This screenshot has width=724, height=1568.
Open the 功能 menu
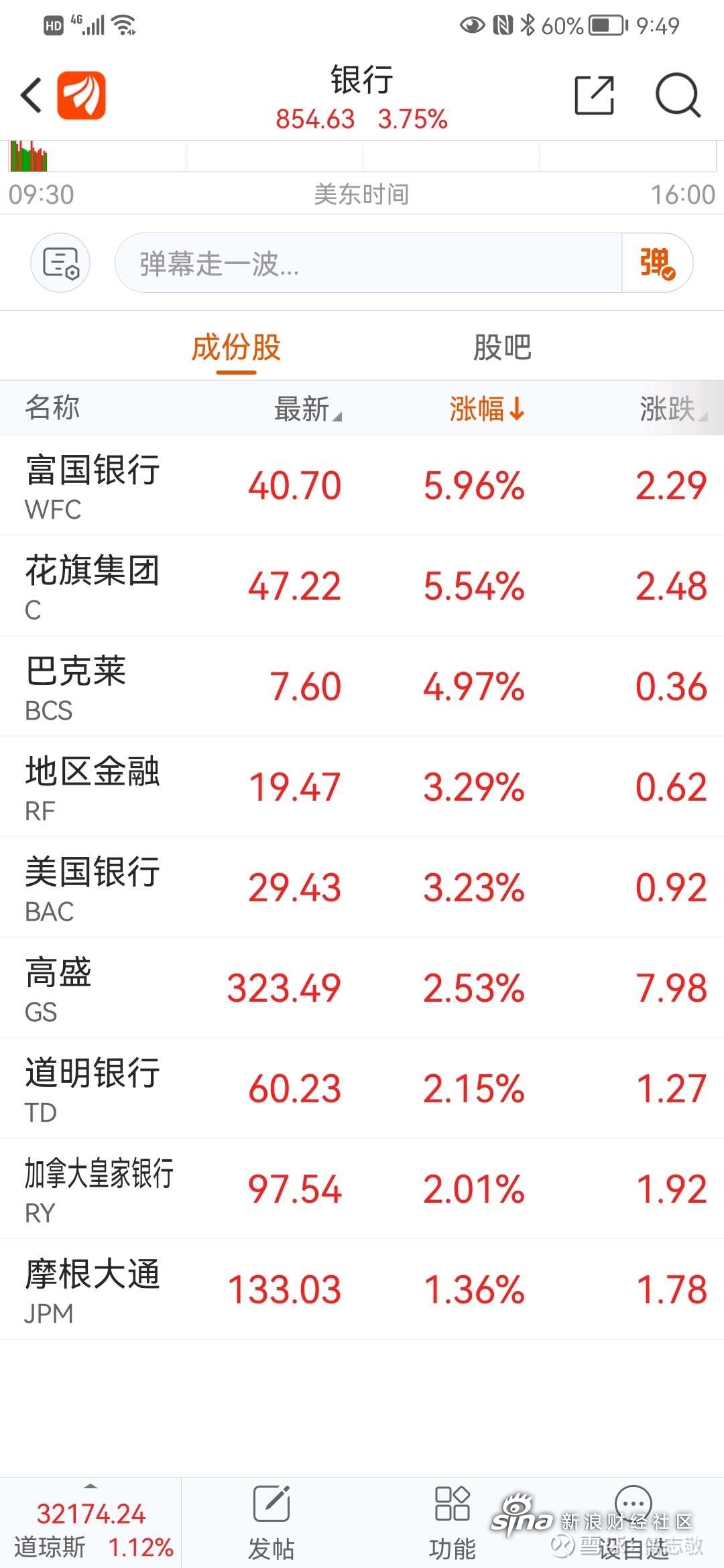pos(452,1522)
